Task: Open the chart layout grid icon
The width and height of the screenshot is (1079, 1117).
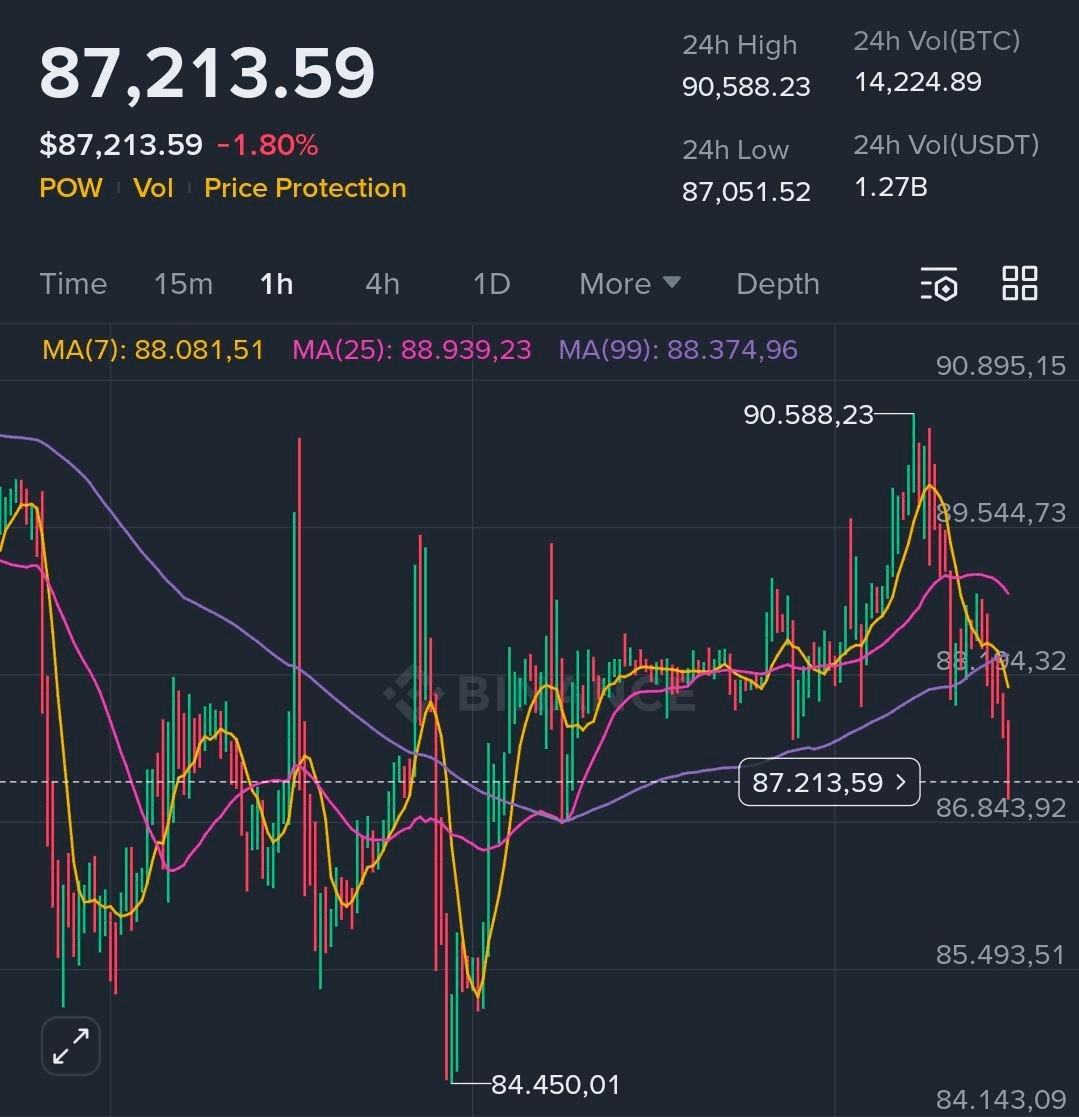Action: (x=1019, y=283)
